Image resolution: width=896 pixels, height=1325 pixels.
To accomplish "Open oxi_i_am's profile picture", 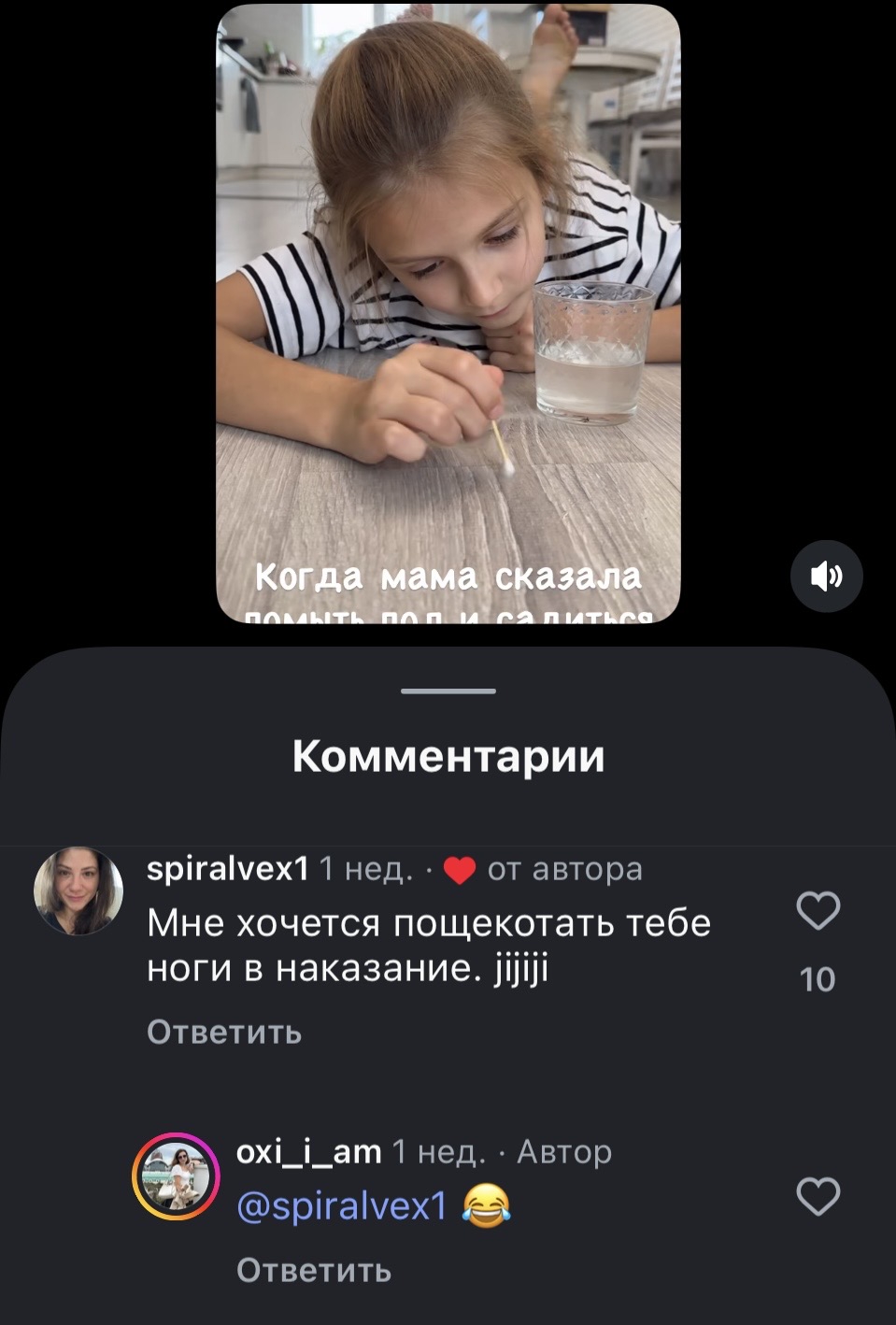I will tap(176, 1177).
